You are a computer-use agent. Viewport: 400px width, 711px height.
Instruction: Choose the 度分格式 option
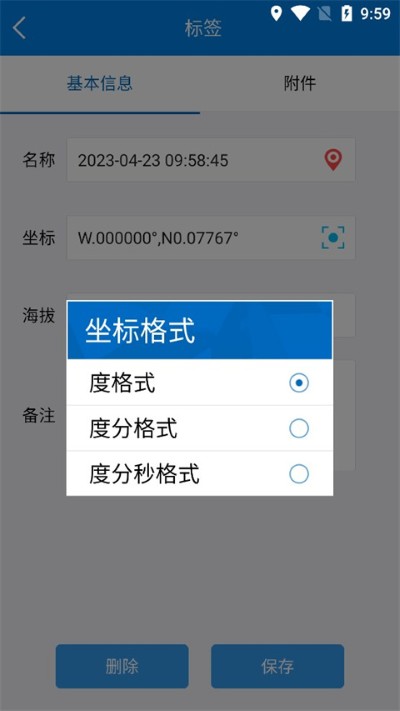point(200,429)
